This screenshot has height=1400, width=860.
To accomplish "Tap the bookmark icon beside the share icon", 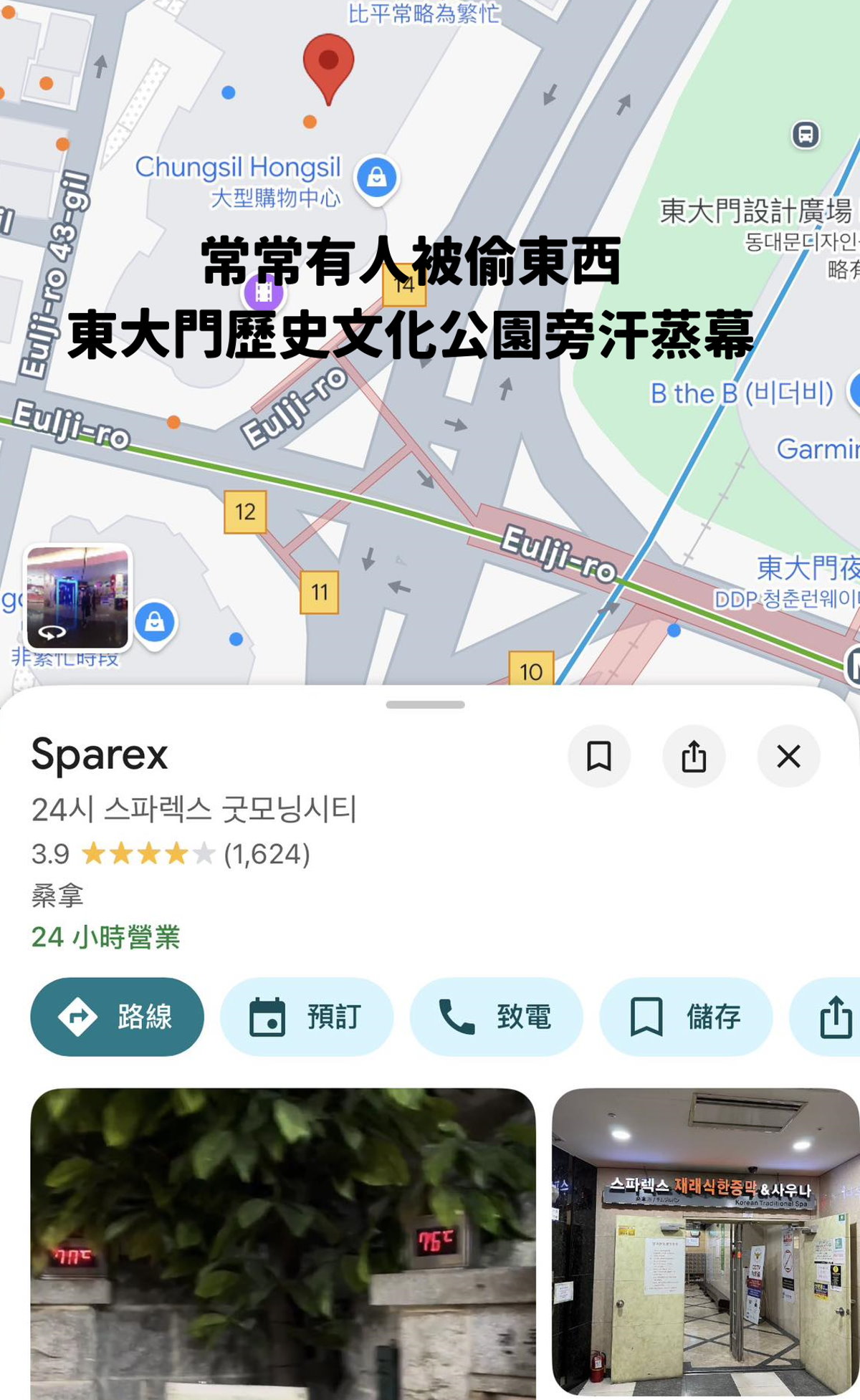I will tap(599, 756).
